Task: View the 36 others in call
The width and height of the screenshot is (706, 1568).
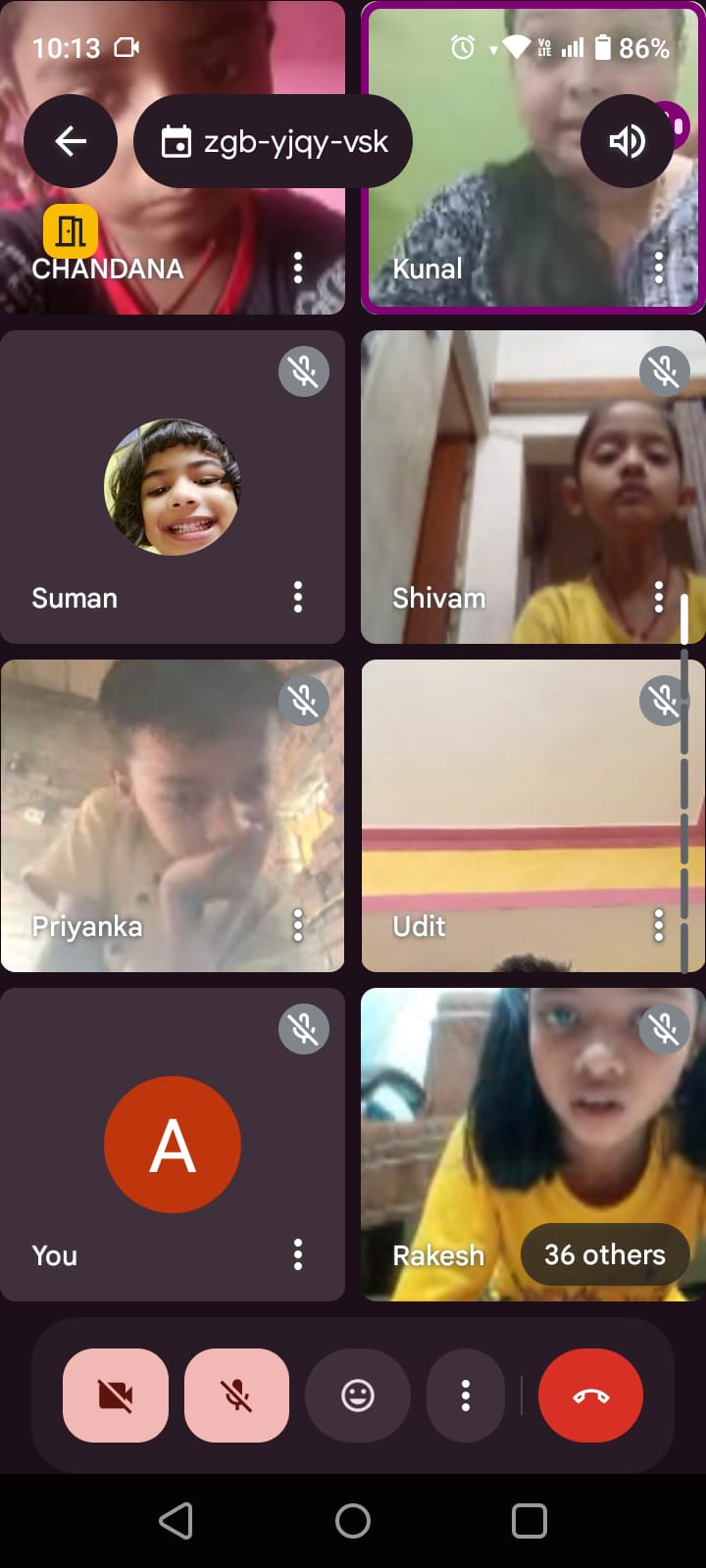Action: pos(605,1254)
